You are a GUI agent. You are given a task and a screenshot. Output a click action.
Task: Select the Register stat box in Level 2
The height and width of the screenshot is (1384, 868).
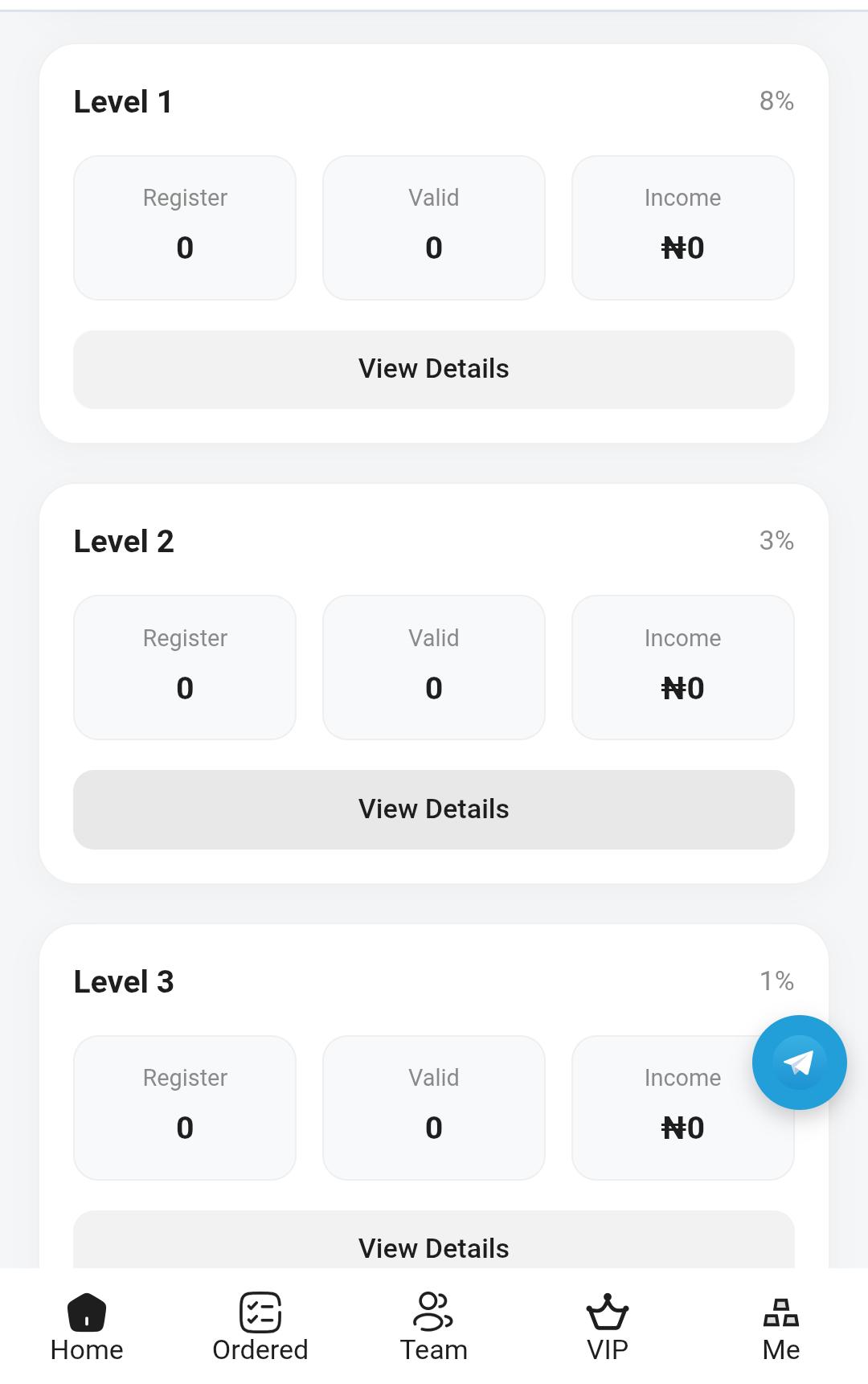pyautogui.click(x=185, y=666)
